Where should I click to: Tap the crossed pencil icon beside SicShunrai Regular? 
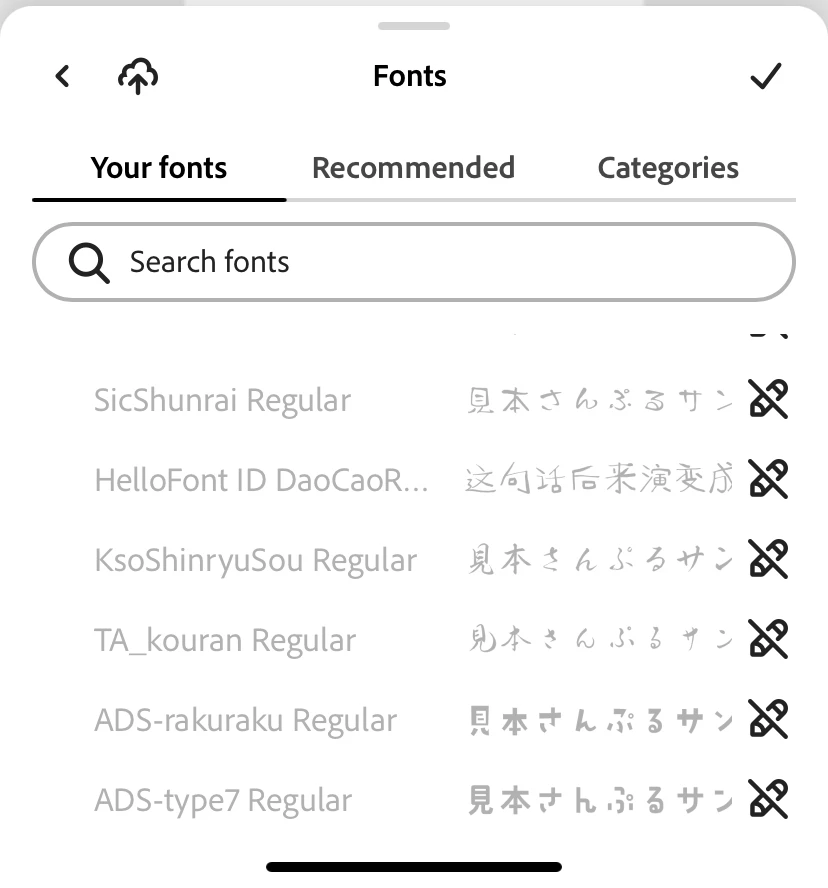click(768, 400)
